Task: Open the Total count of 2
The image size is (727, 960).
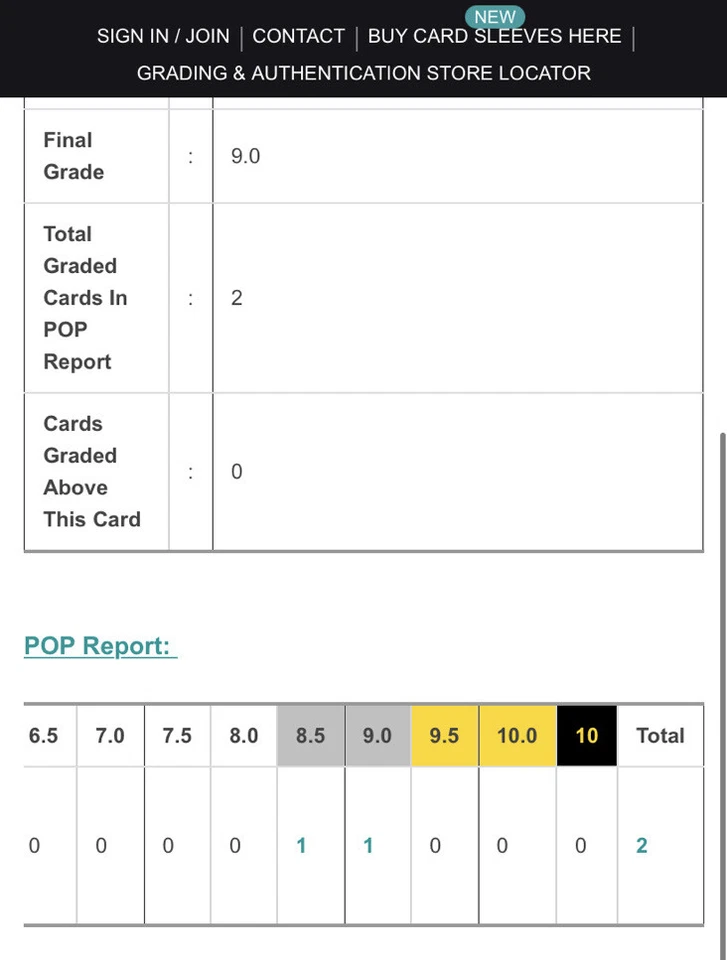Action: coord(642,846)
